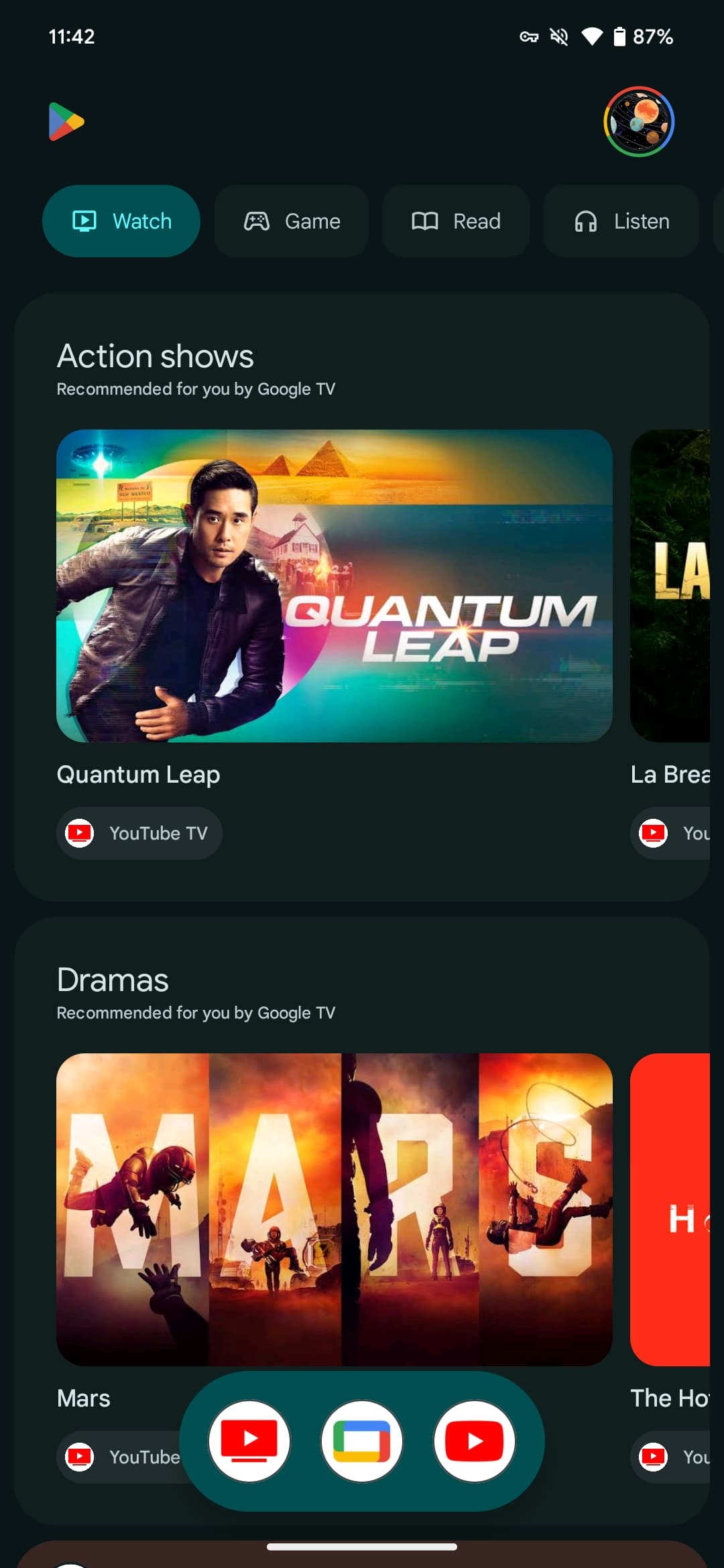724x1568 pixels.
Task: Switch to the Listen tab
Action: (621, 221)
